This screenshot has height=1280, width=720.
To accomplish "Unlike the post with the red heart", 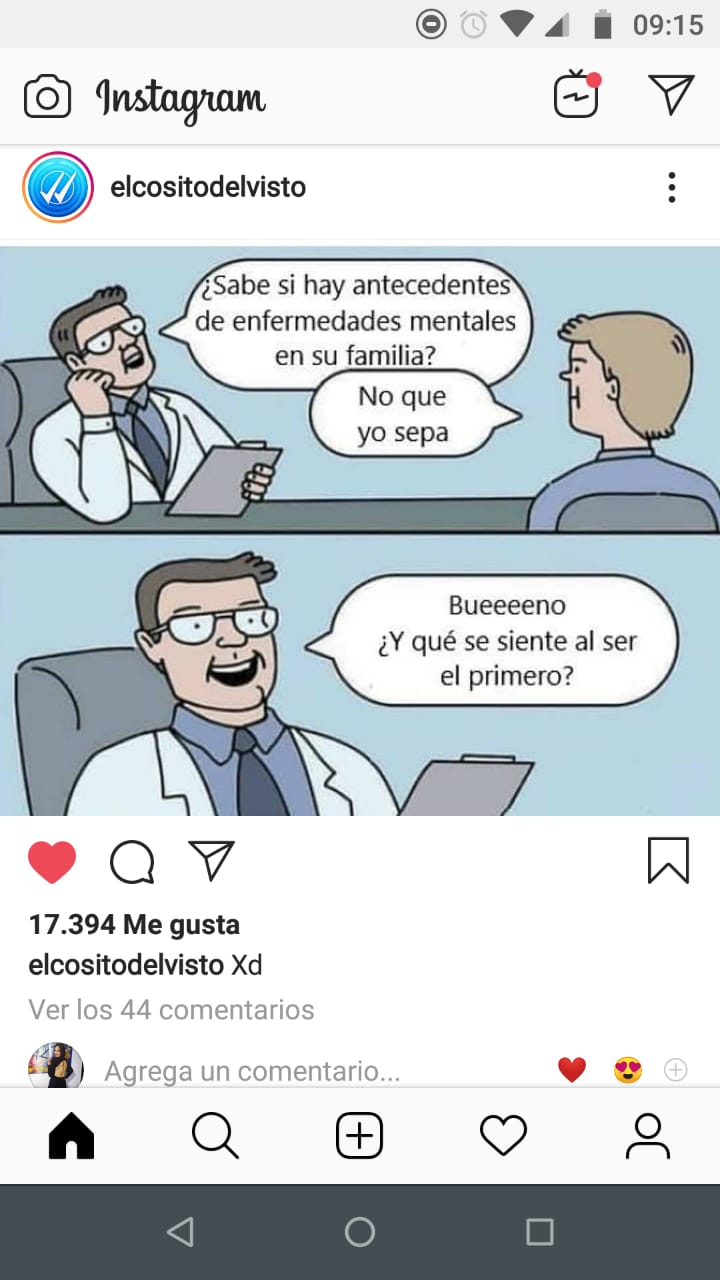I will pos(52,861).
